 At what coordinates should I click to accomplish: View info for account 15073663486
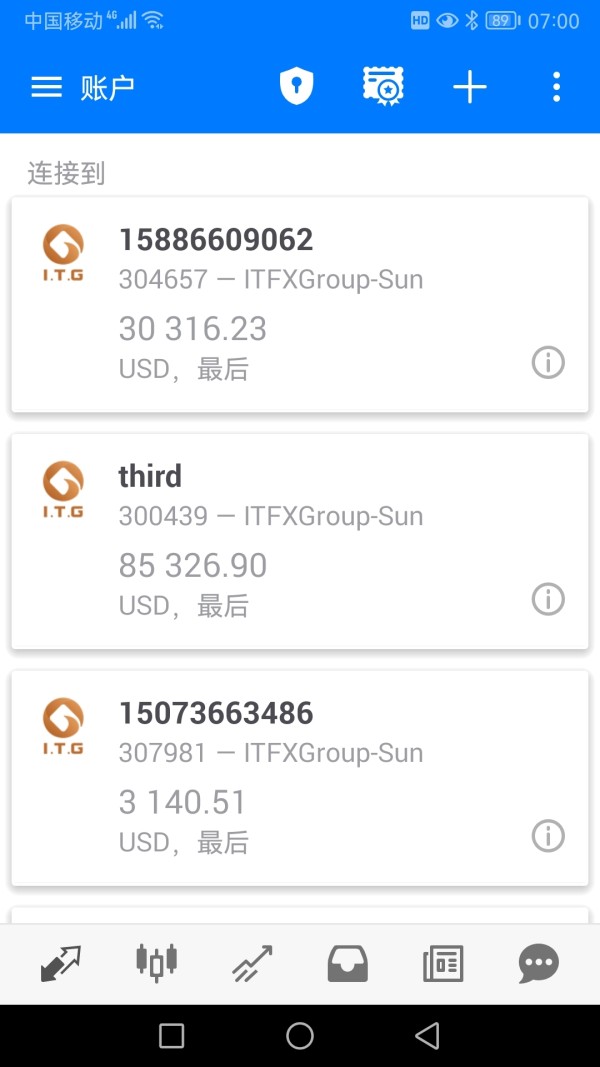tap(548, 835)
